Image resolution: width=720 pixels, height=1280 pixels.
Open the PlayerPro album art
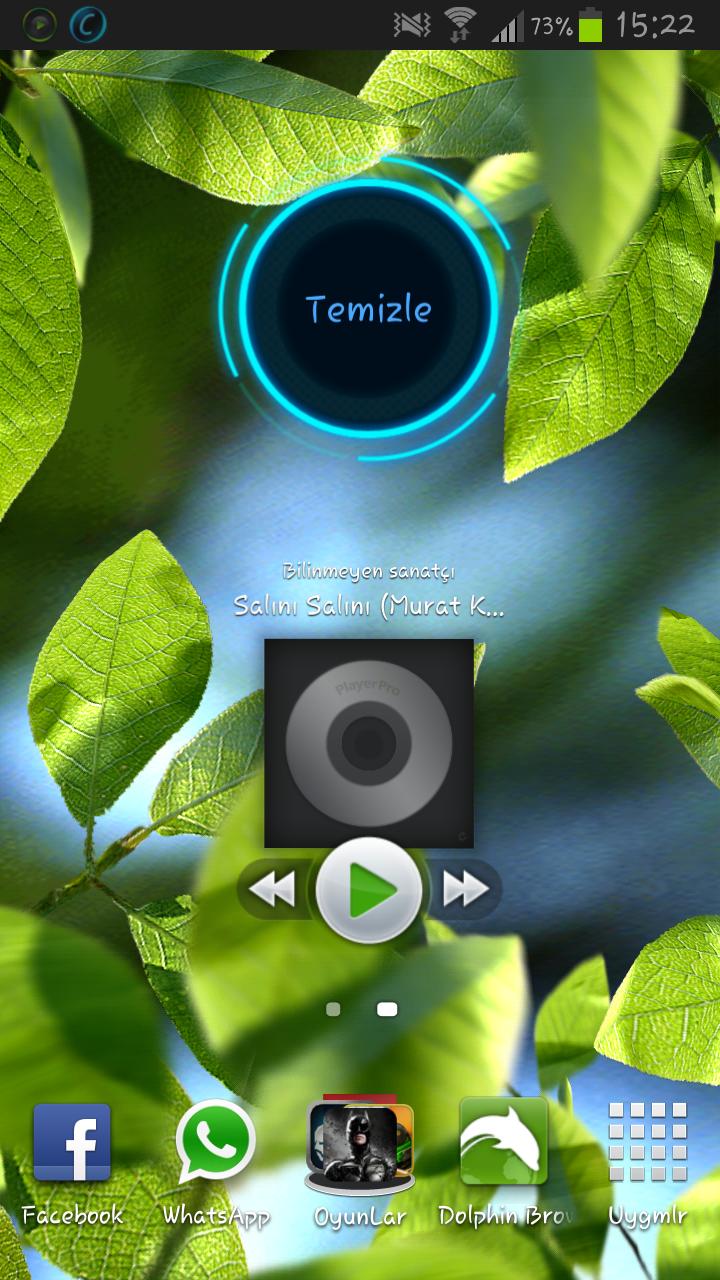coord(368,743)
